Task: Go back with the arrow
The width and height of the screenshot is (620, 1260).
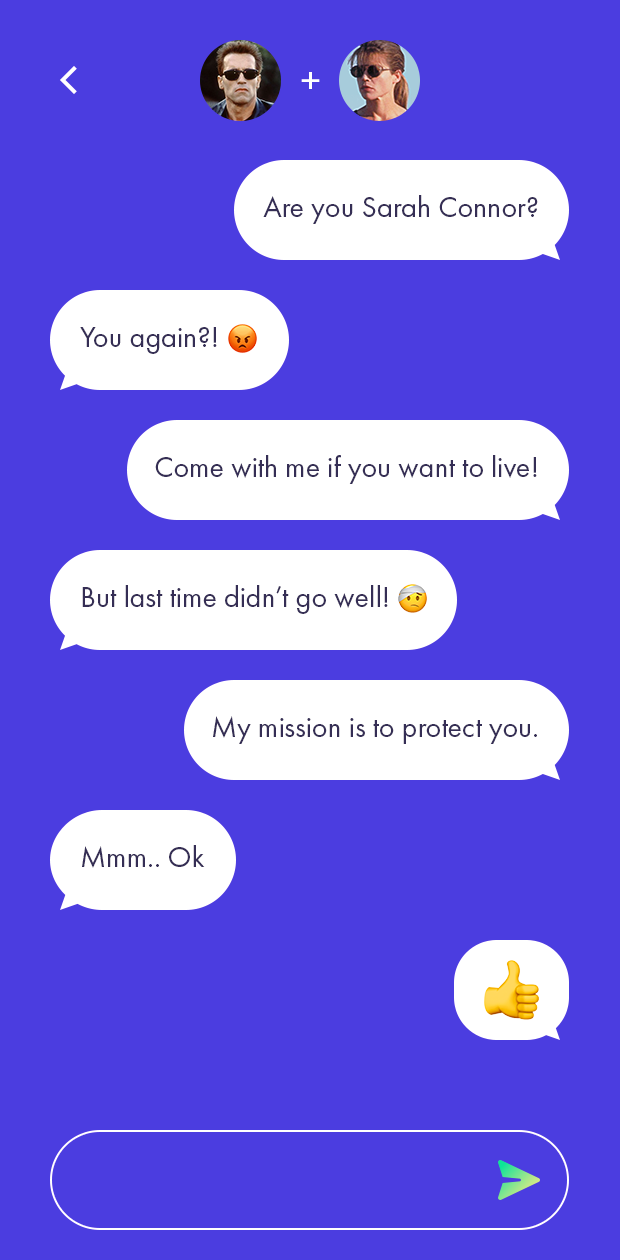Action: [x=68, y=80]
